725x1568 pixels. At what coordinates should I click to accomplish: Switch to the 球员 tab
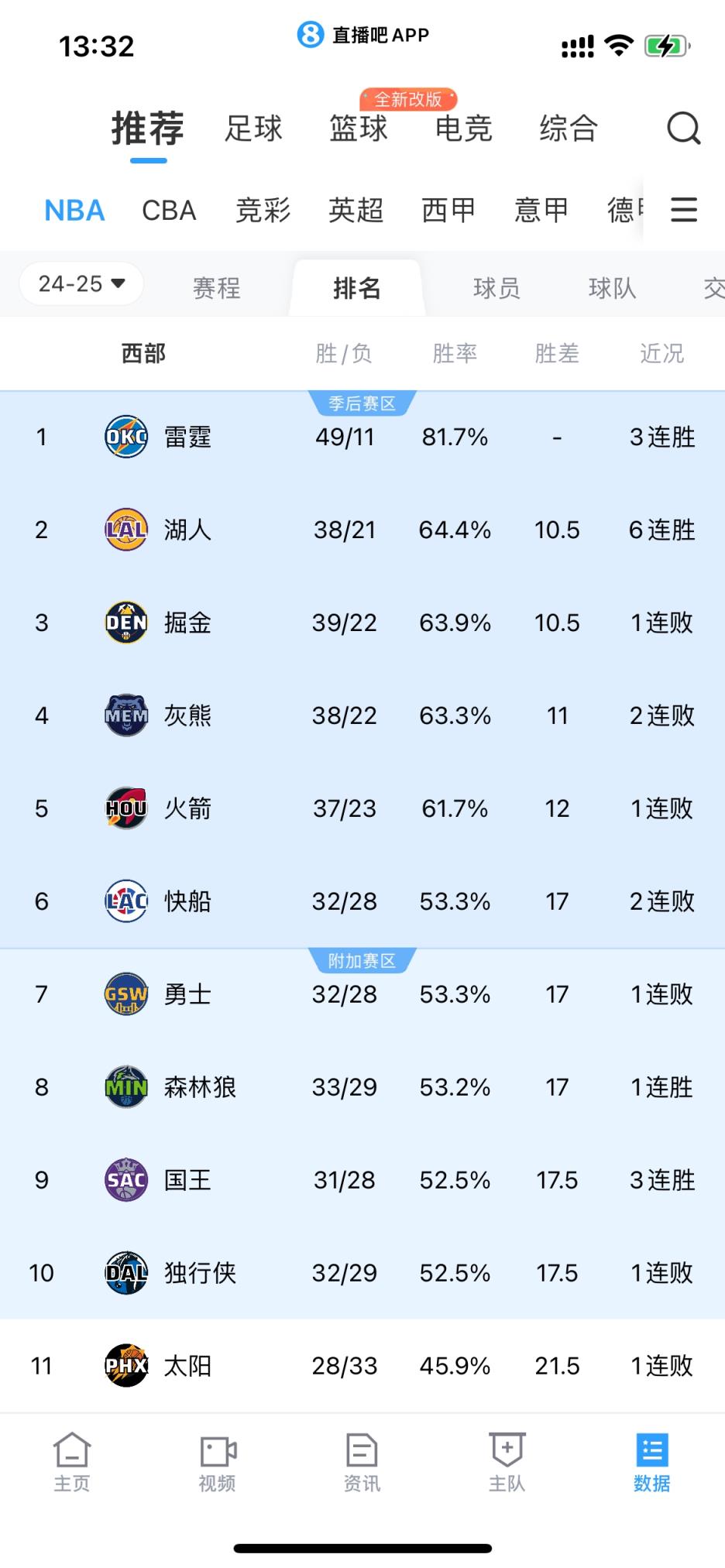coord(497,288)
